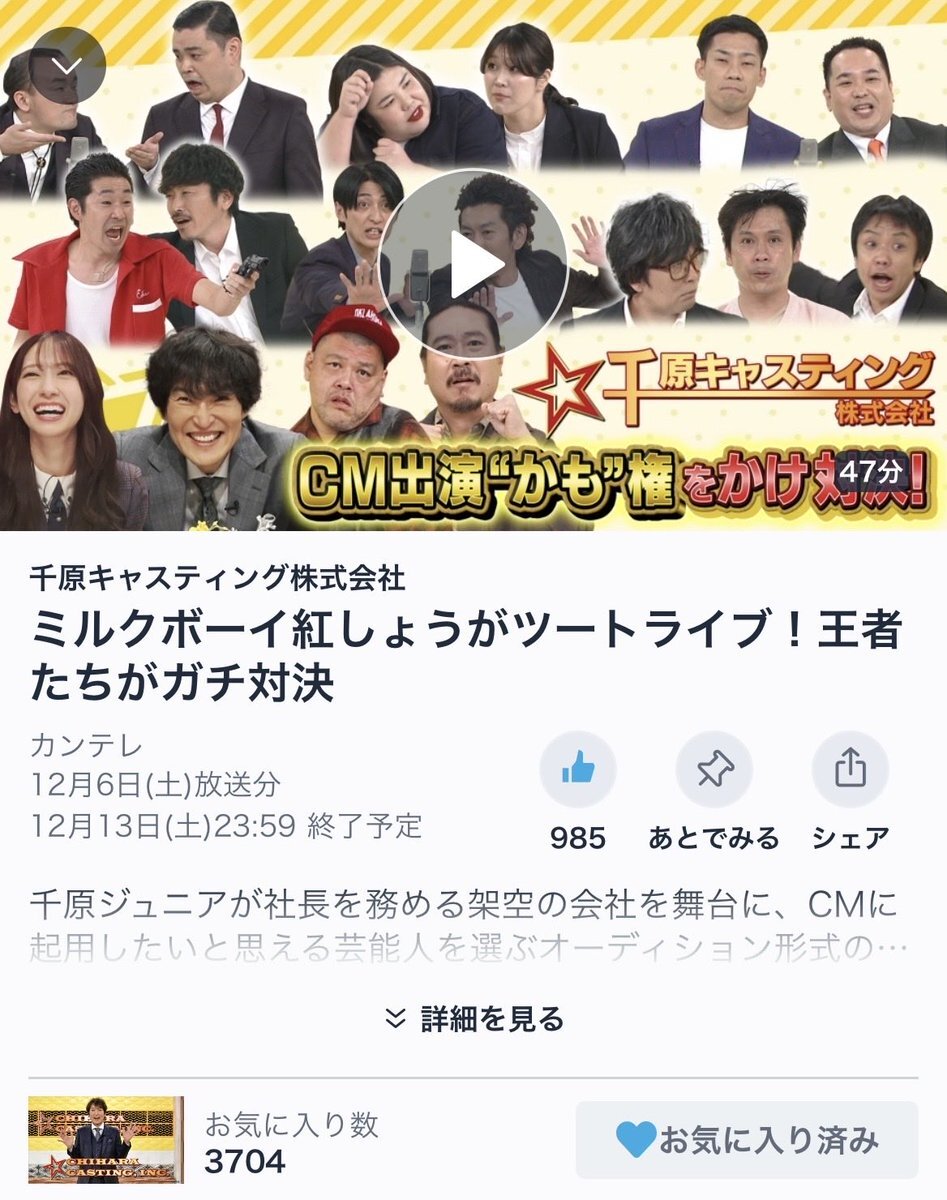Like this episode with the thumbs-up button
This screenshot has height=1200, width=947.
pos(578,770)
